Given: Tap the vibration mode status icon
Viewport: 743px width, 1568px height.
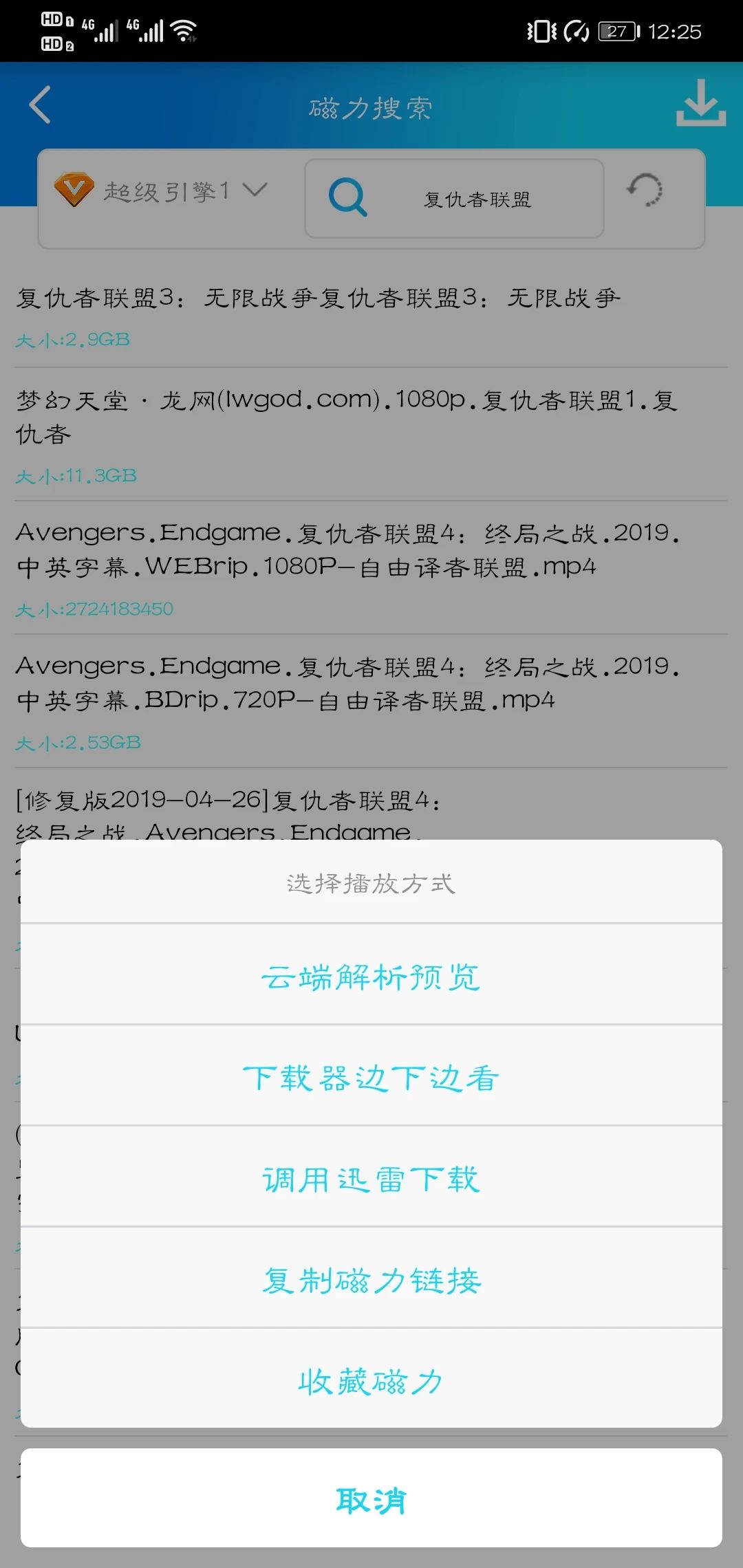Looking at the screenshot, I should click(x=543, y=30).
